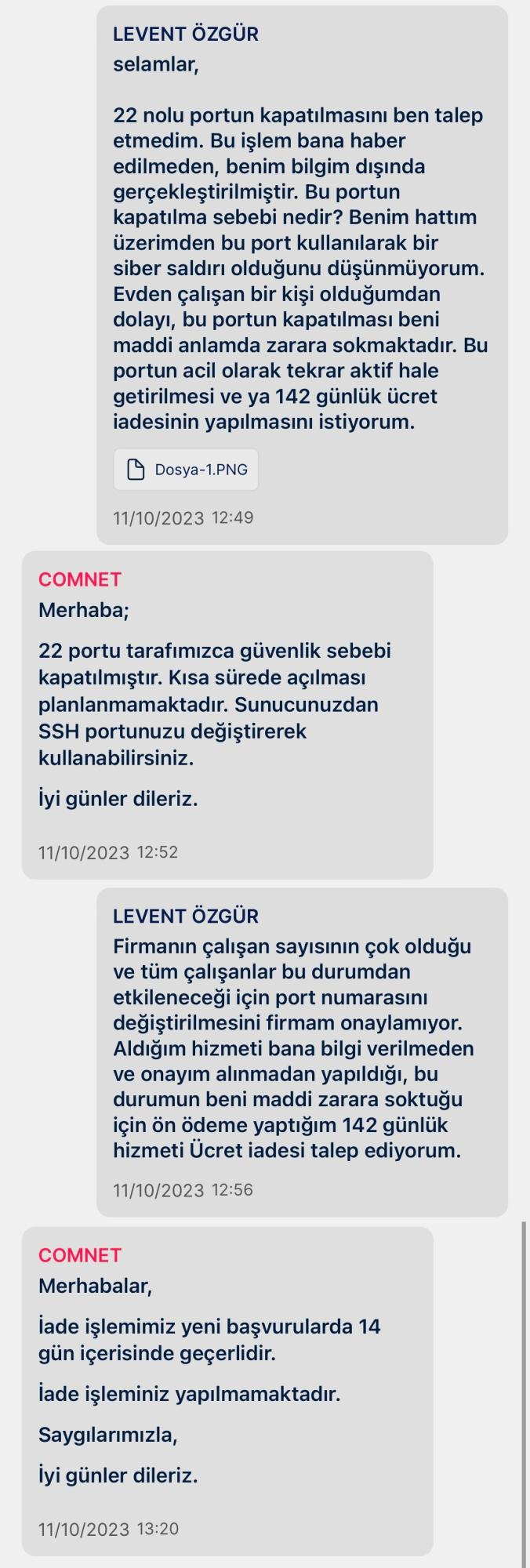Open the Dosya-1.PNG attachment

[187, 470]
